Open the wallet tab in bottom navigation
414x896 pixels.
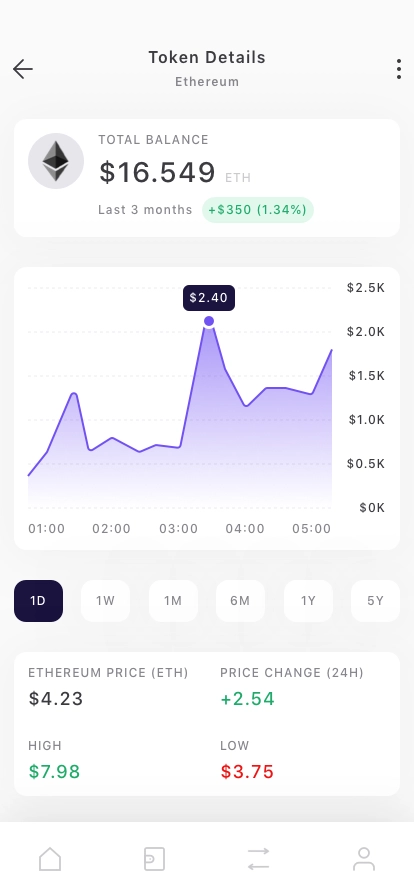point(154,859)
